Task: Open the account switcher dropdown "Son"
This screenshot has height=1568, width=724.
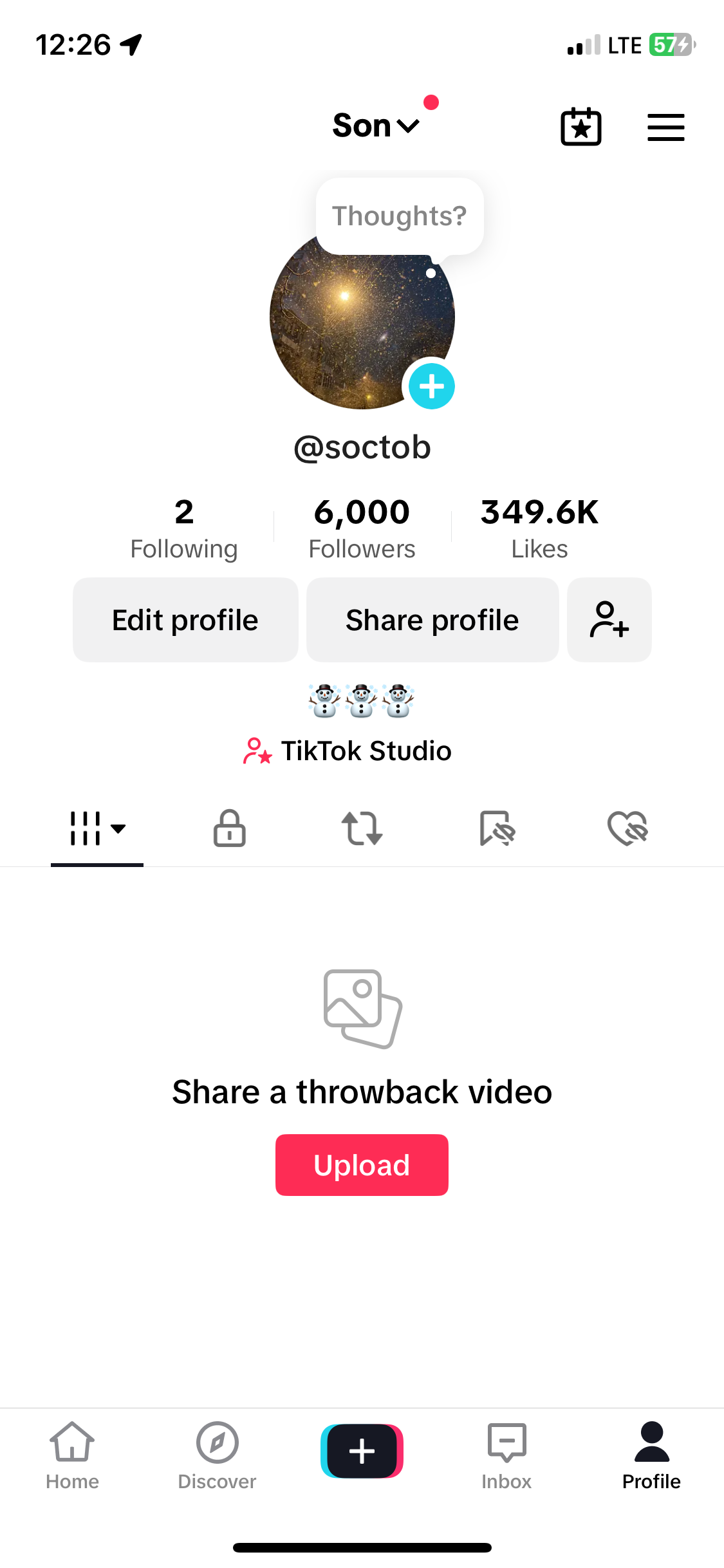Action: [375, 126]
